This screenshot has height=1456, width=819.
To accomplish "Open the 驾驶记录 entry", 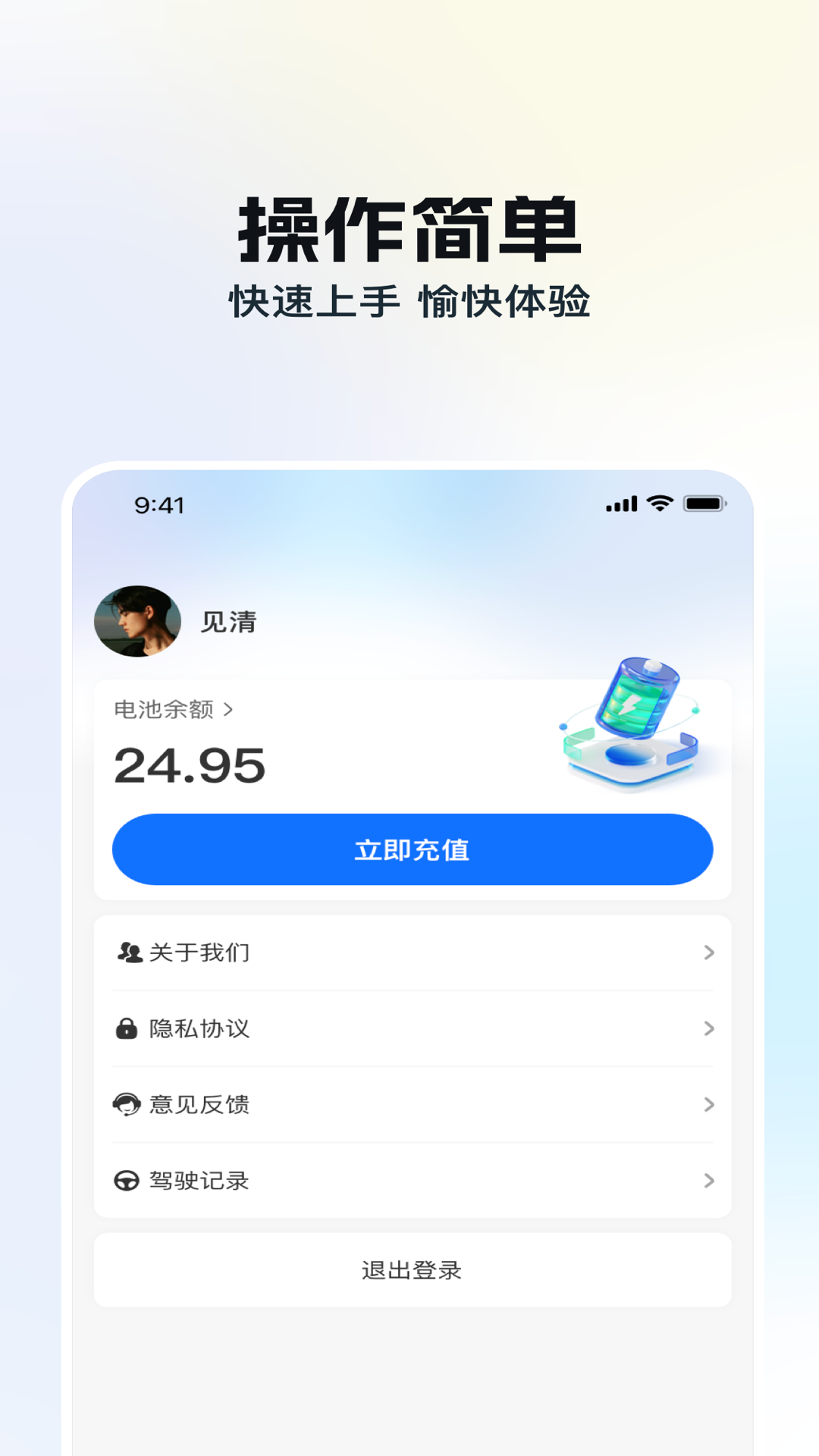I will pos(200,1181).
